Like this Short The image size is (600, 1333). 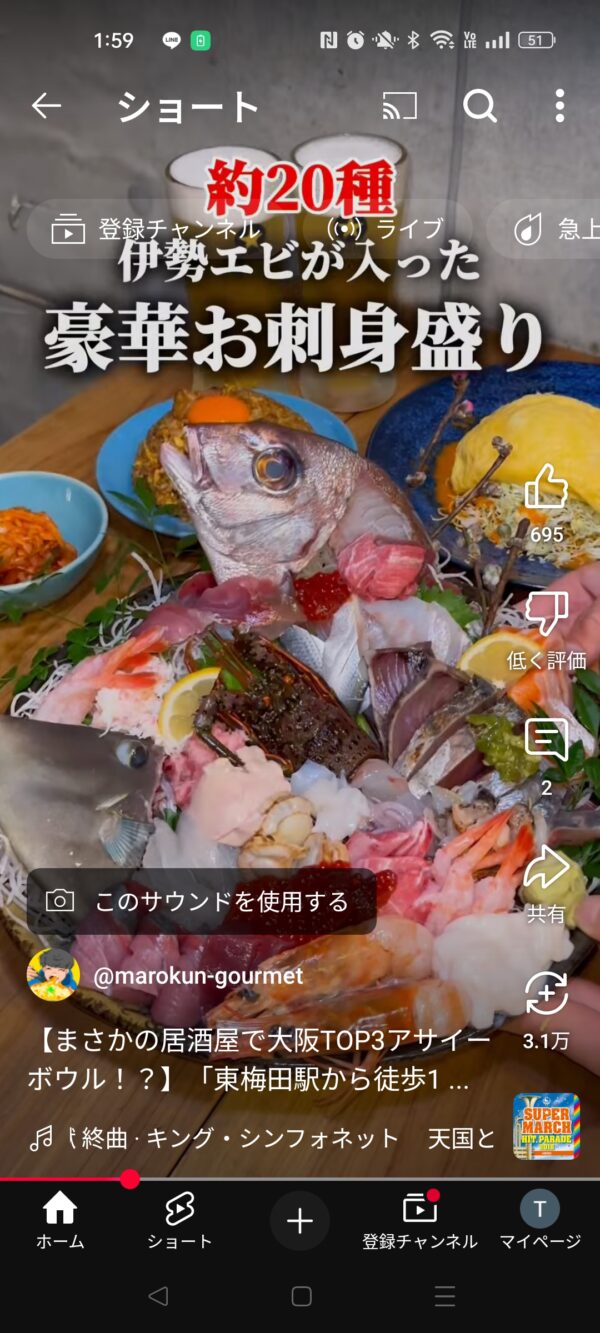point(546,490)
